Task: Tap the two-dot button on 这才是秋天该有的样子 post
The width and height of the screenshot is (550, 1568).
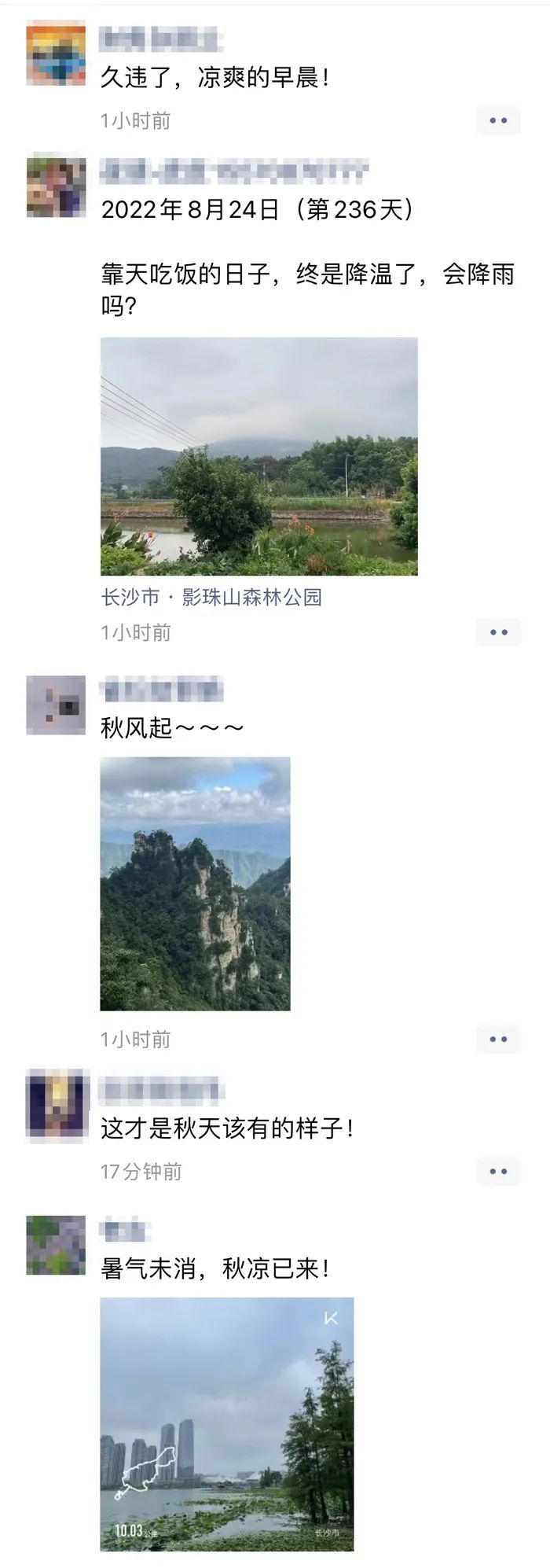Action: tap(498, 1171)
